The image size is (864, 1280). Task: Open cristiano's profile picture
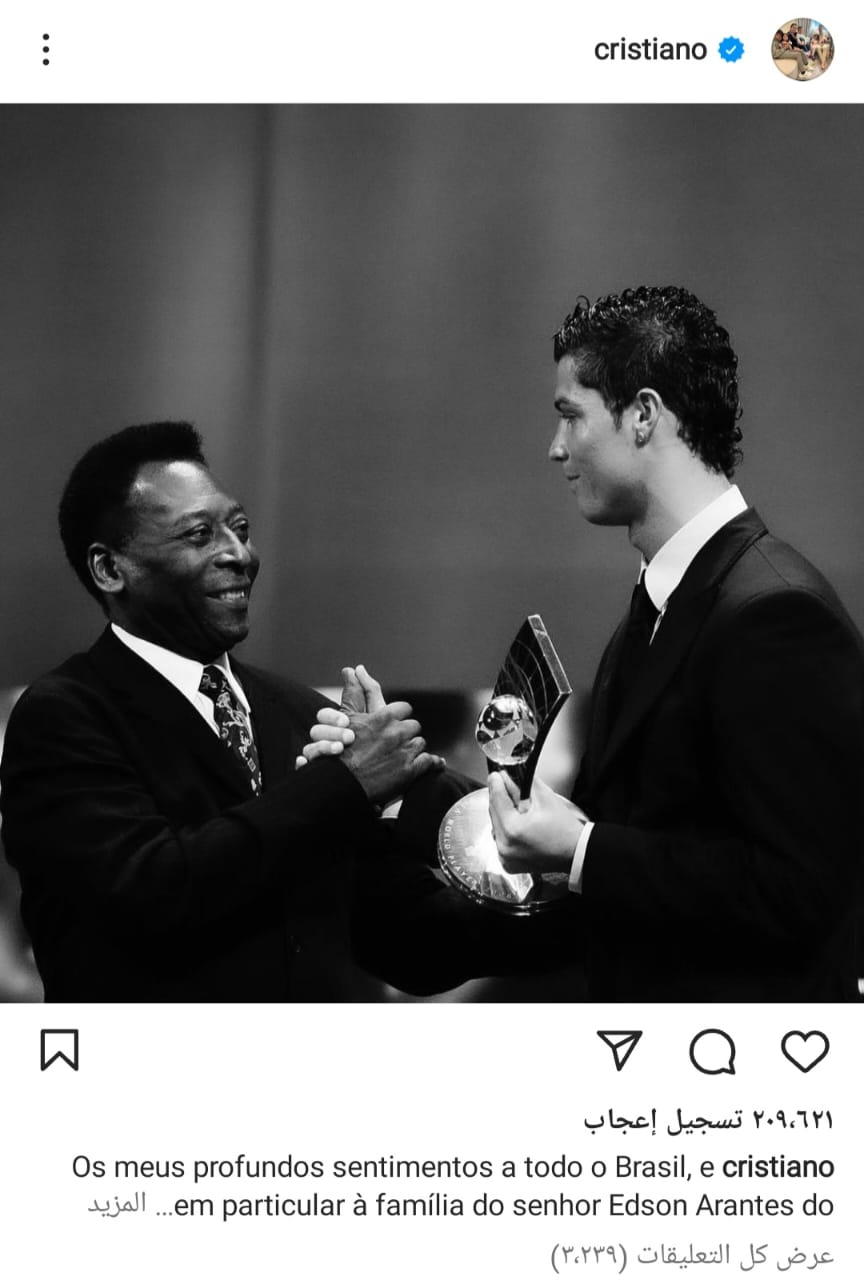802,49
